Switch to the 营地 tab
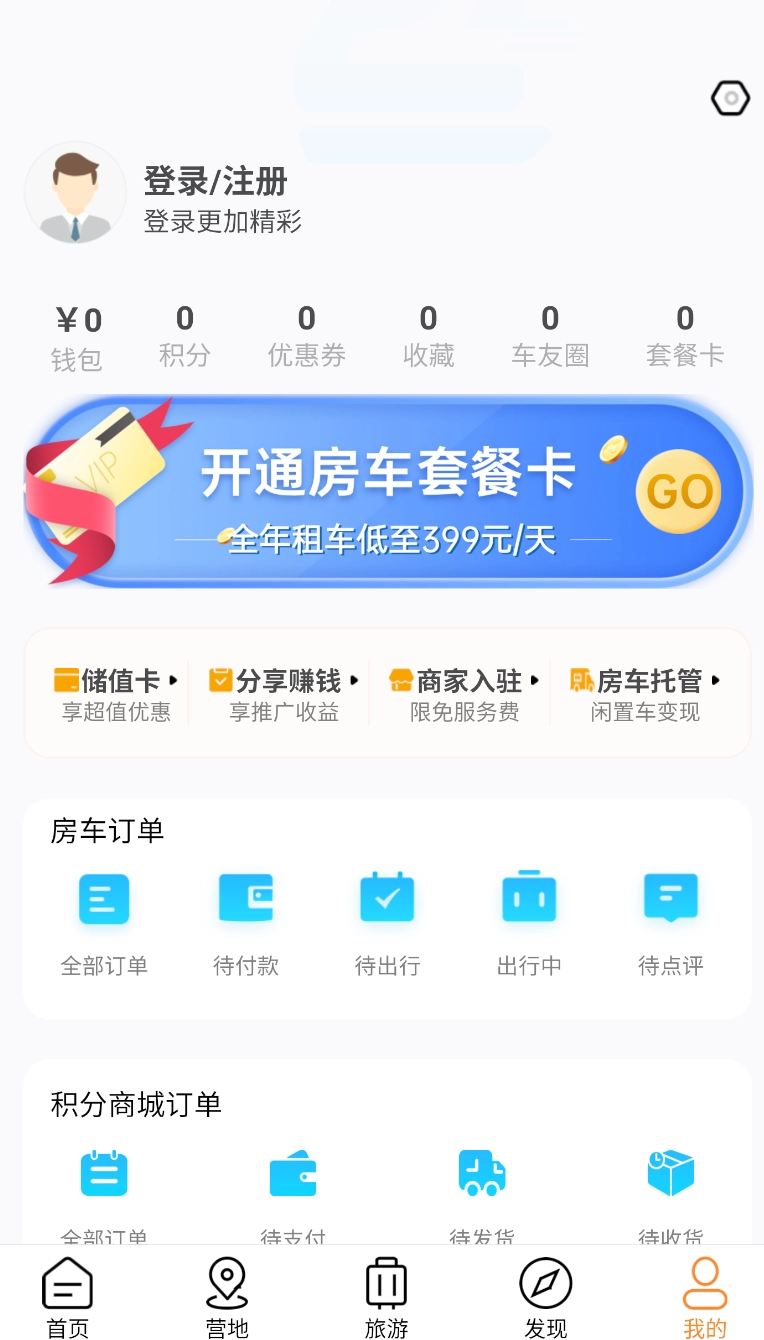This screenshot has height=1340, width=764. click(226, 1295)
